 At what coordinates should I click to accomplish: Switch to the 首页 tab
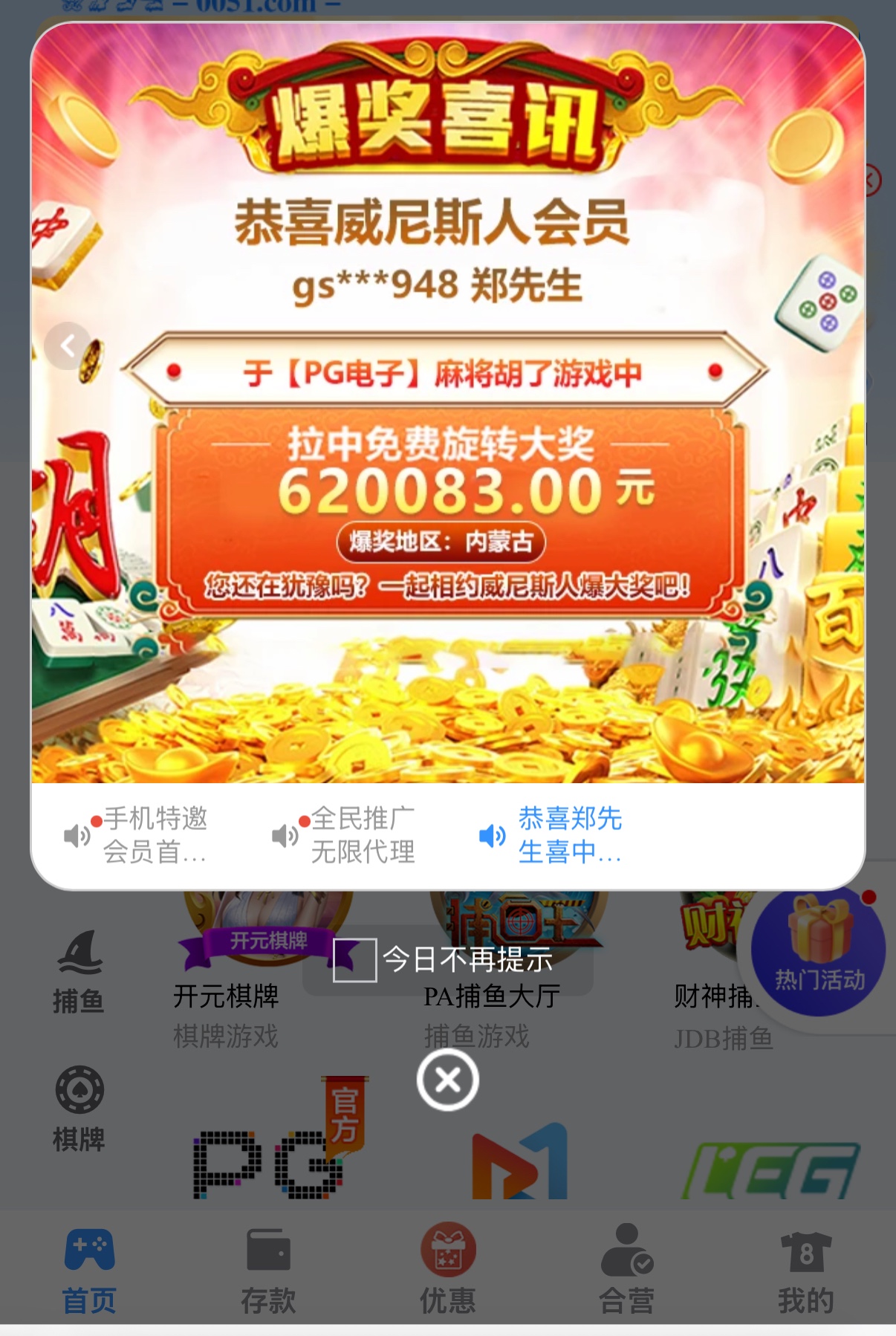[x=89, y=1269]
